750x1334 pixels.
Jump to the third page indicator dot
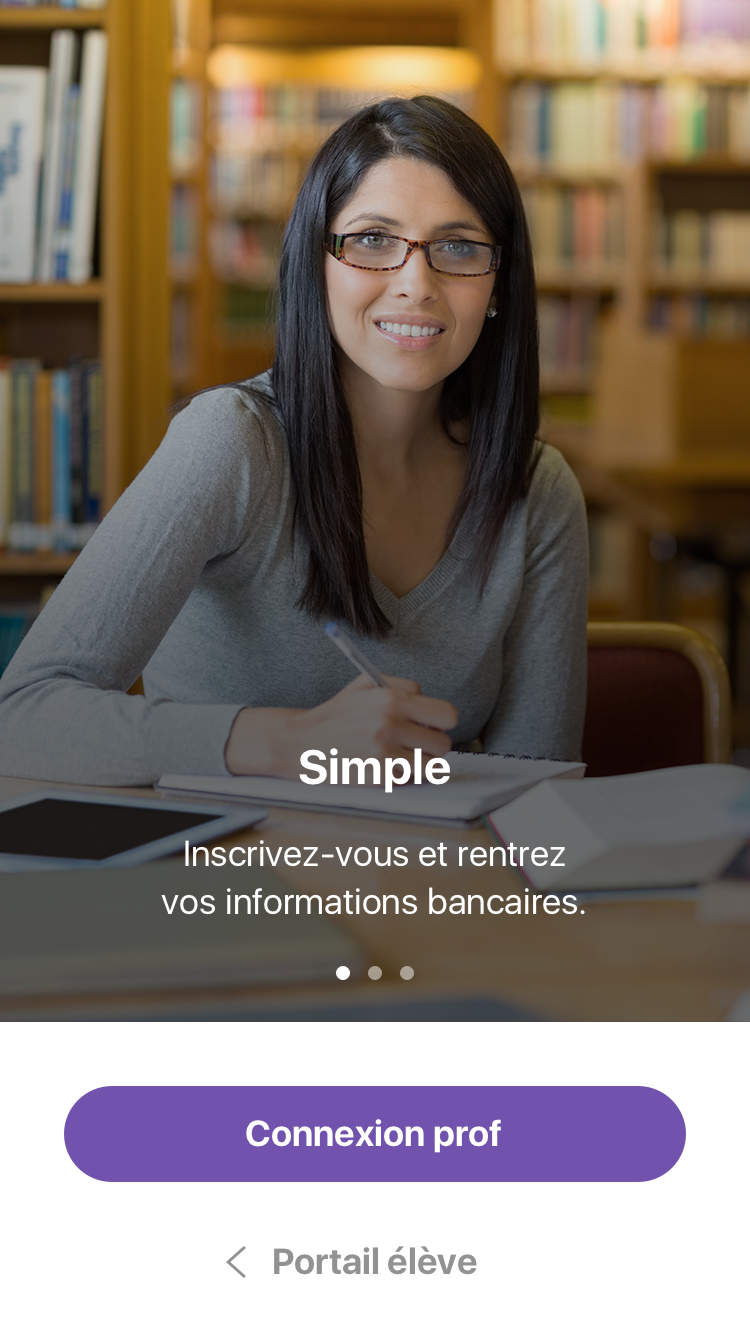[x=407, y=973]
